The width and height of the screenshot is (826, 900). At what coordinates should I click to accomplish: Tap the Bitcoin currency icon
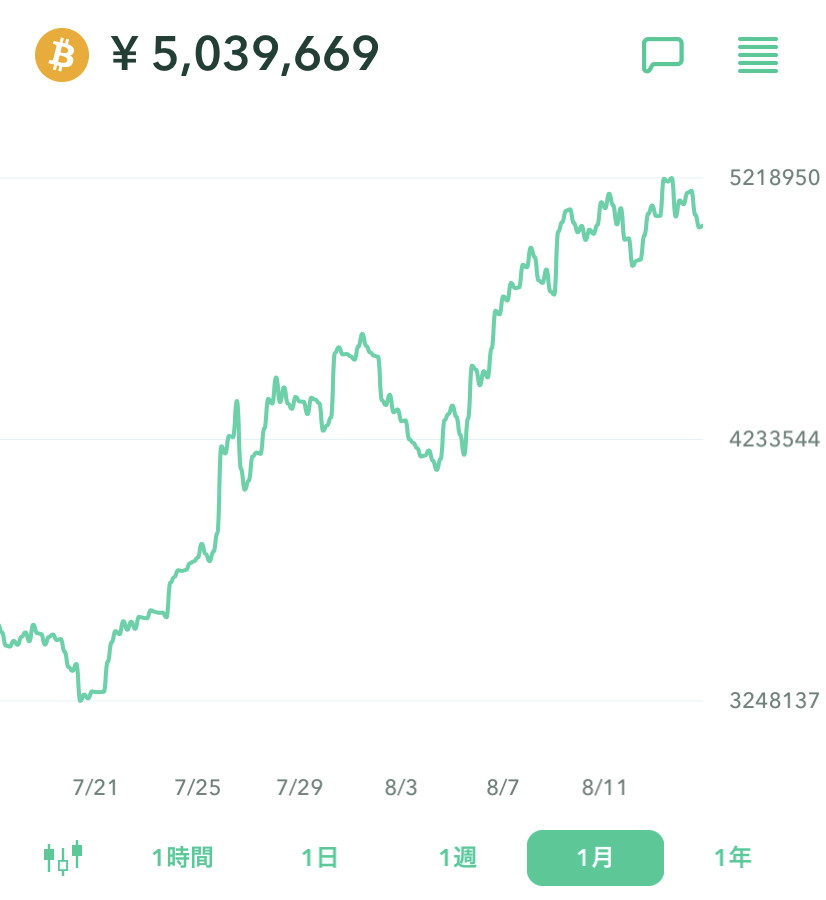click(x=62, y=54)
